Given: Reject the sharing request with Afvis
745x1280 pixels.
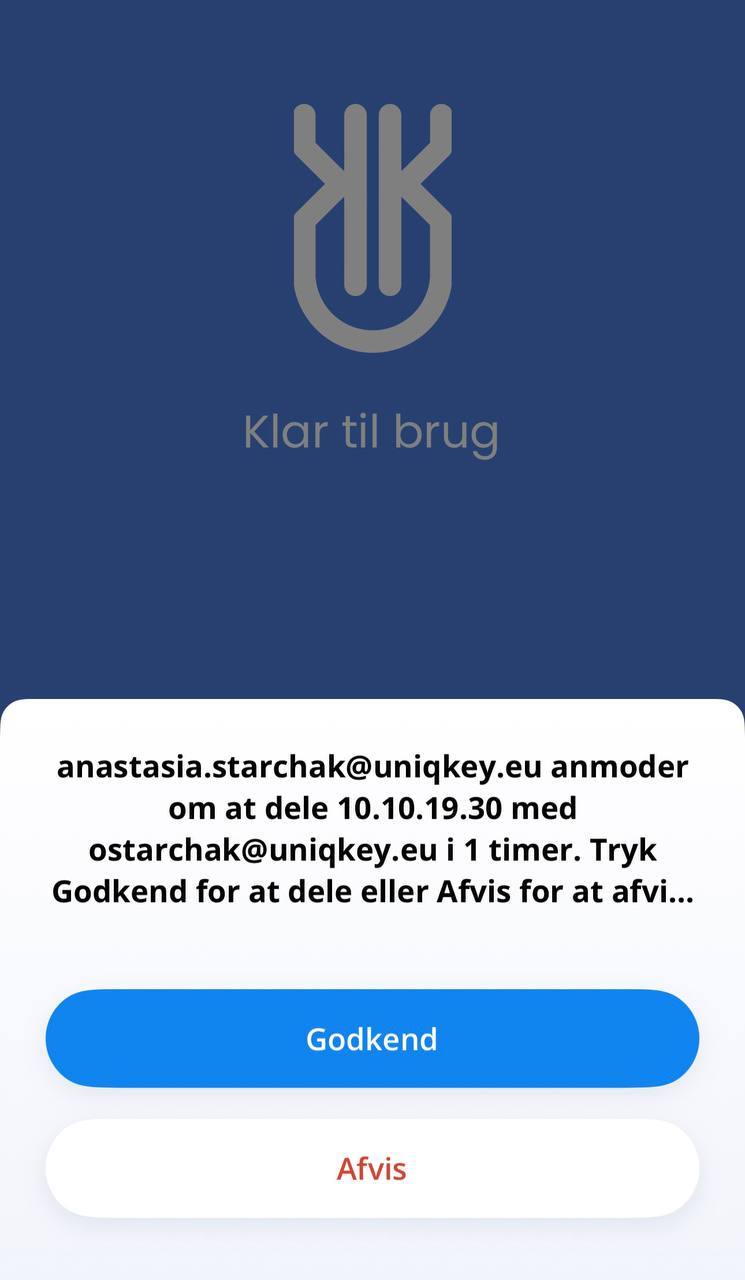Looking at the screenshot, I should pyautogui.click(x=372, y=1168).
